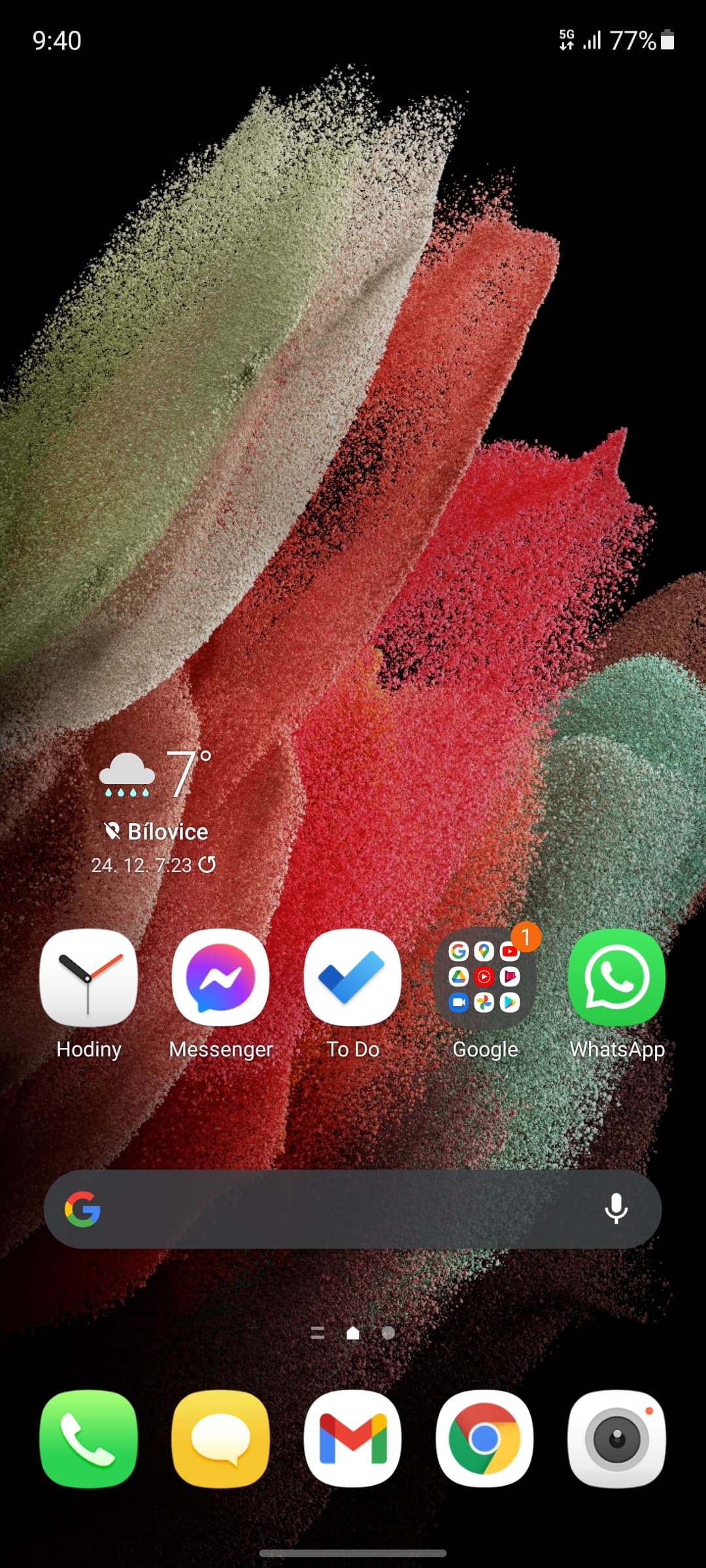Open the To Do app

[x=353, y=977]
